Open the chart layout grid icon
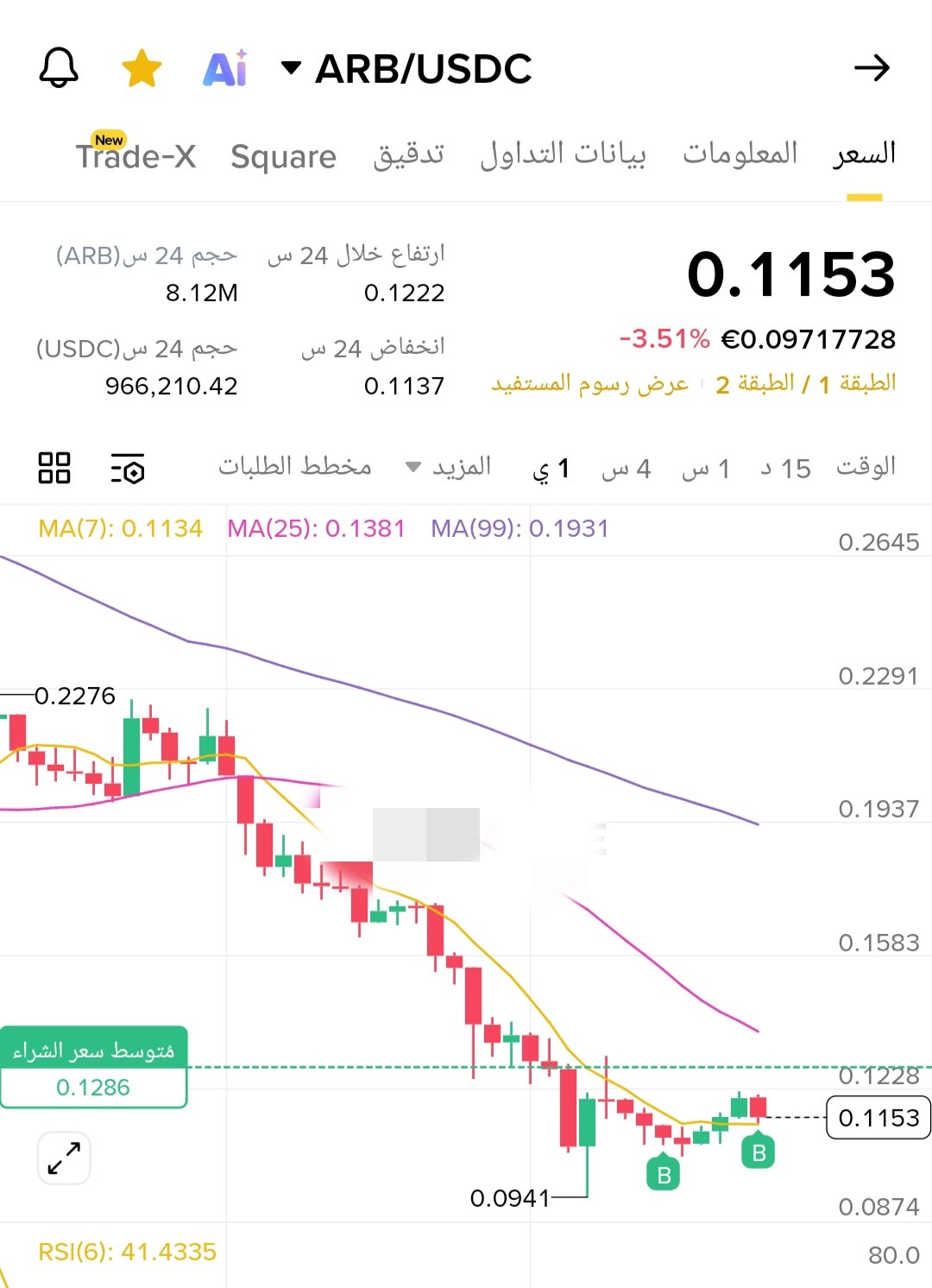 point(54,468)
